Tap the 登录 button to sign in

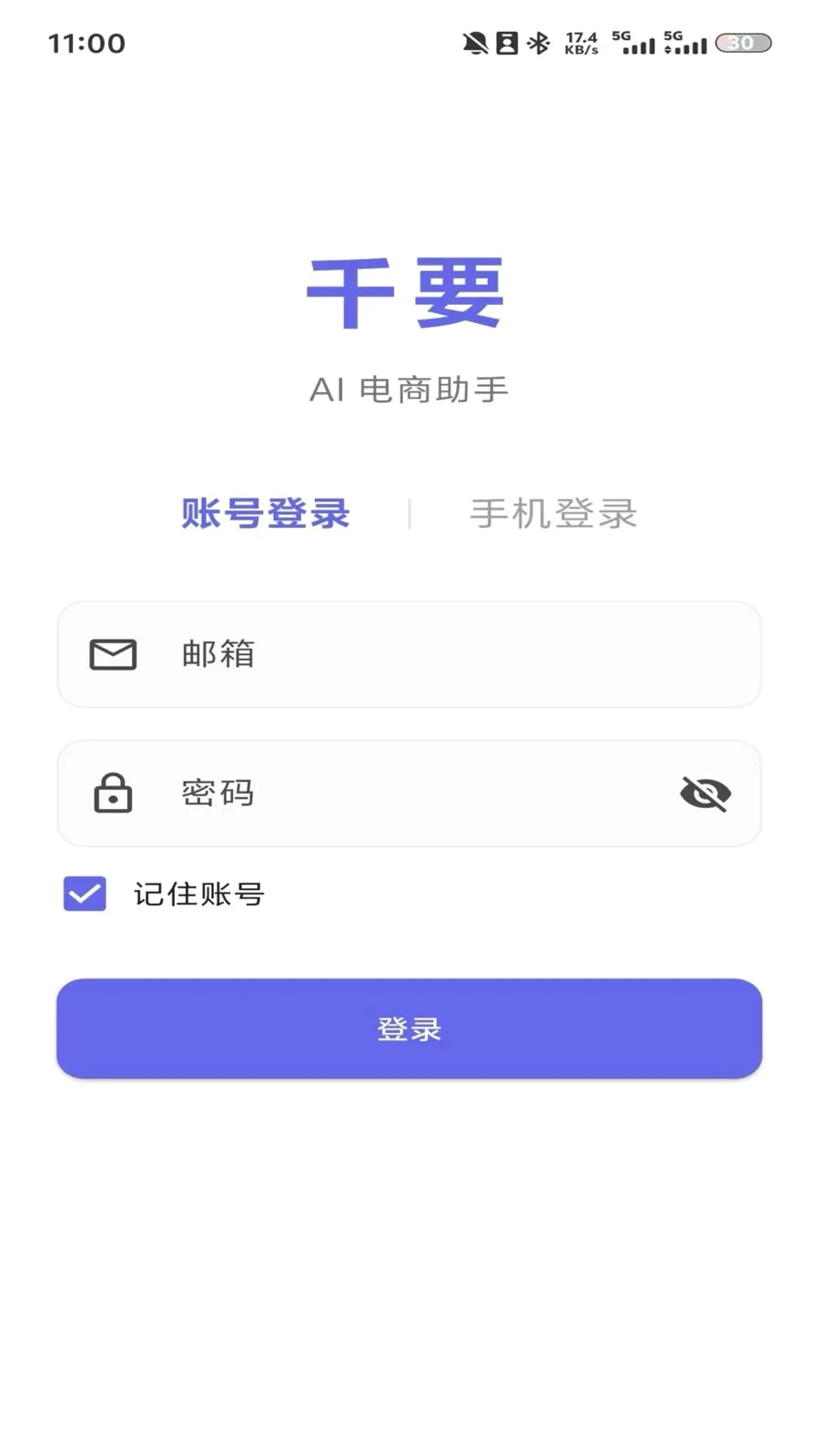409,1028
